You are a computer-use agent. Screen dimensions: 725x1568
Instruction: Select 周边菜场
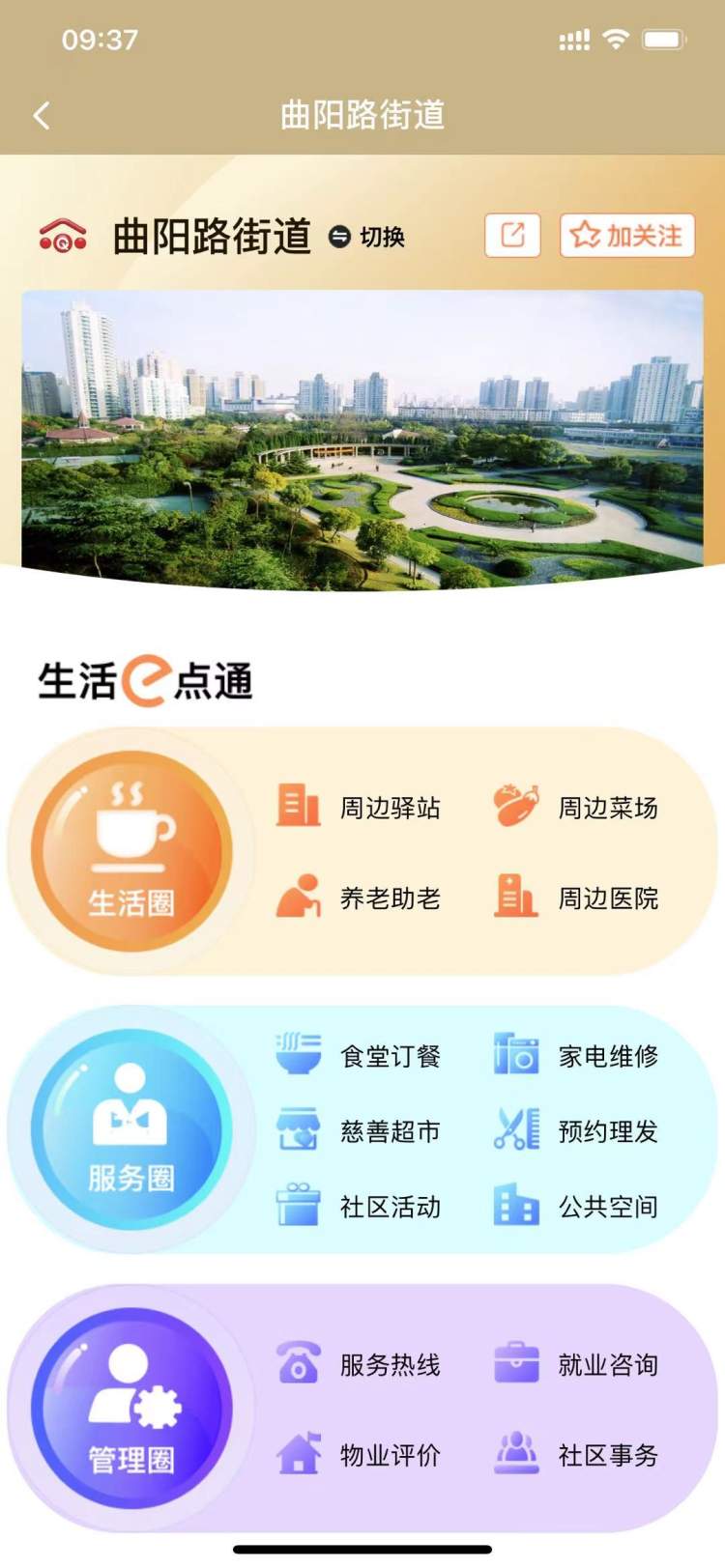pyautogui.click(x=577, y=807)
